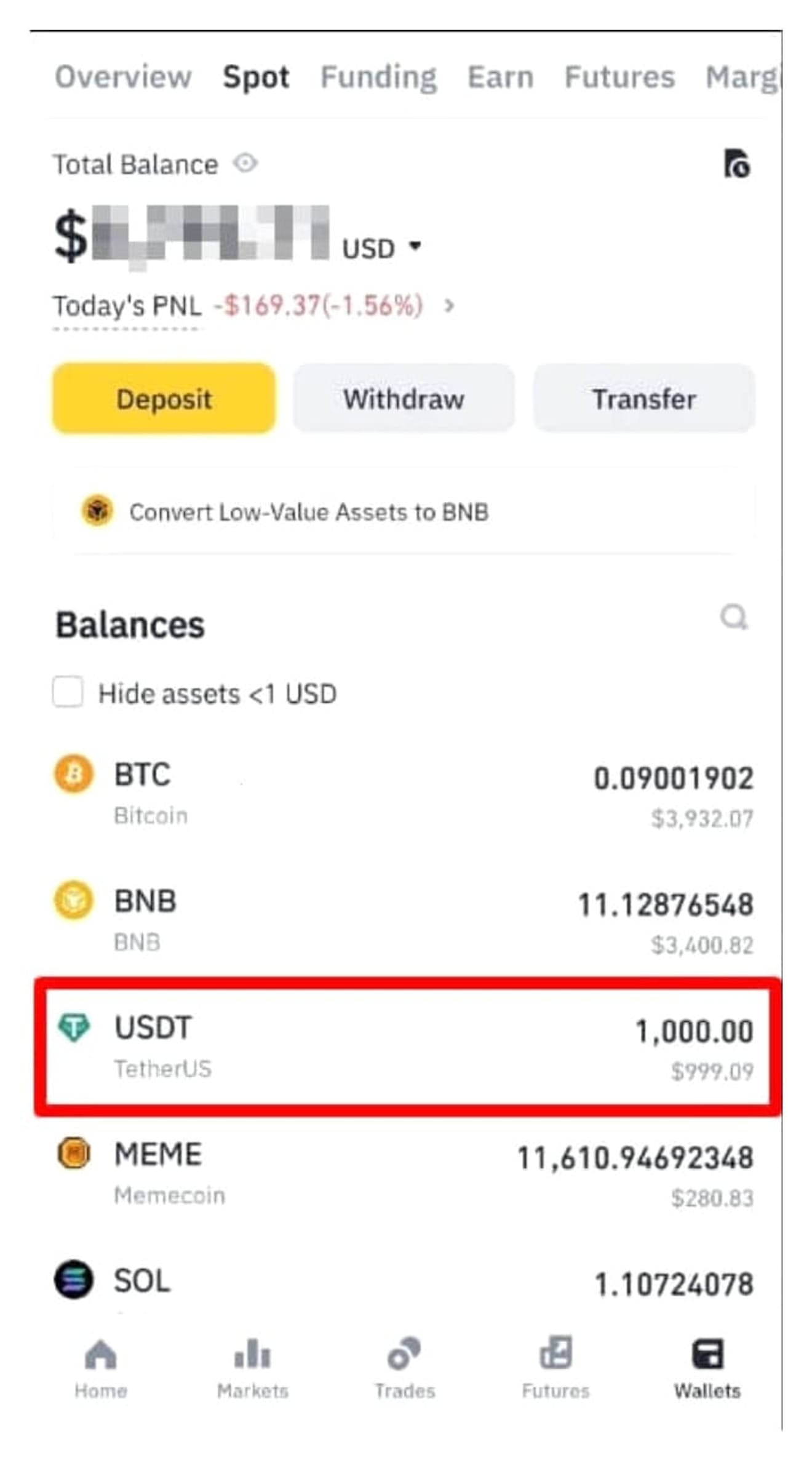812x1460 pixels.
Task: Open the MEME Memecoin balance
Action: pyautogui.click(x=404, y=1174)
